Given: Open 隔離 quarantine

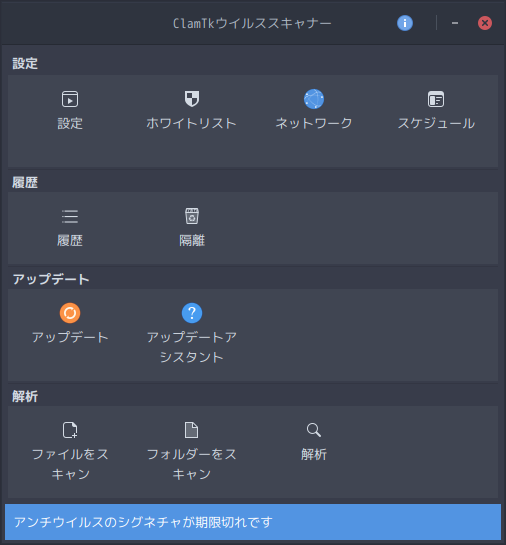Looking at the screenshot, I should (192, 227).
